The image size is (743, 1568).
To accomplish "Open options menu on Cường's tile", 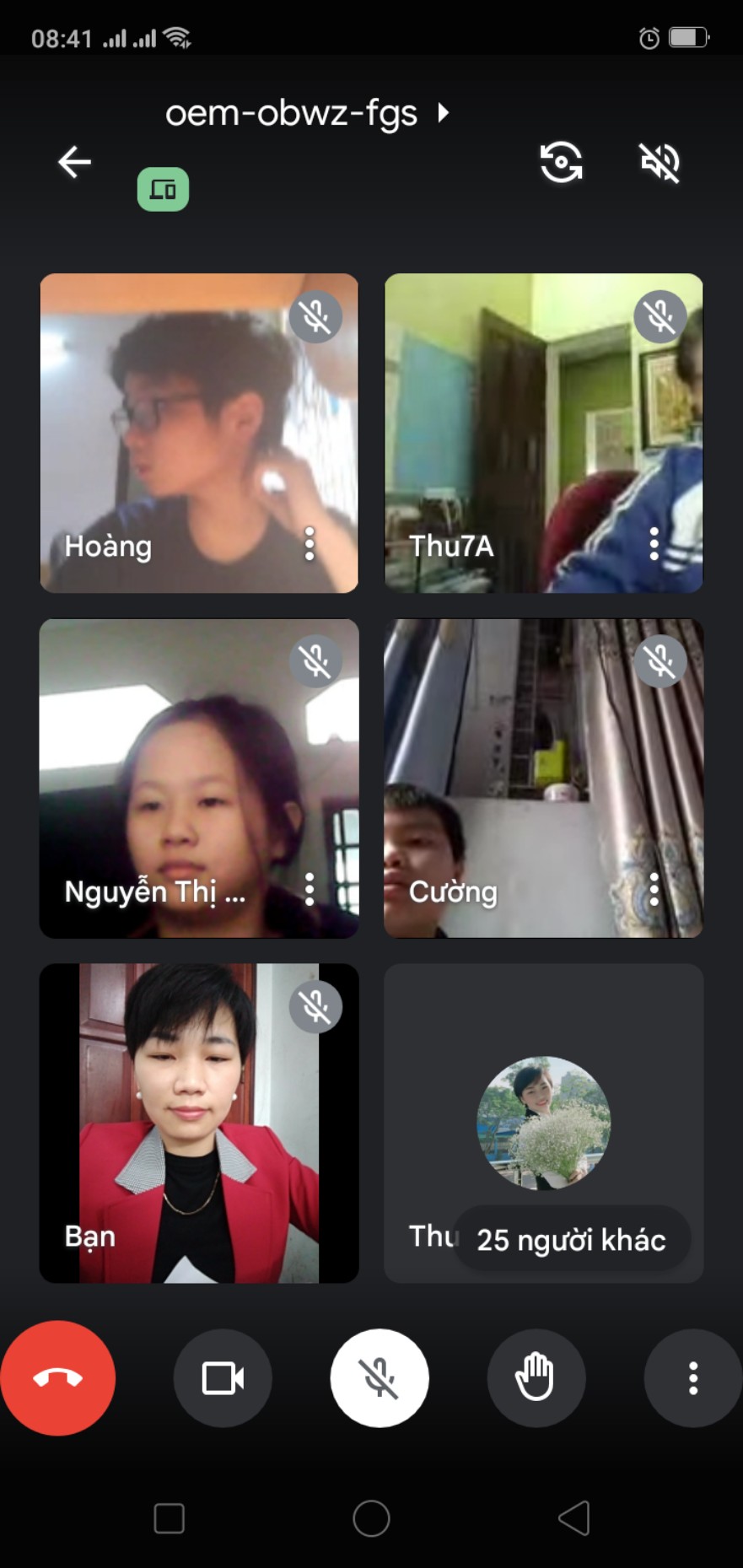I will point(654,889).
